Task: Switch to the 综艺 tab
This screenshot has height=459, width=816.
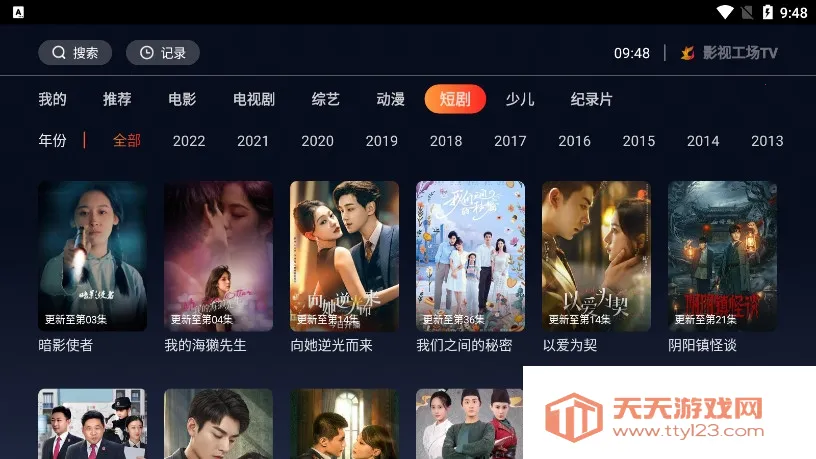Action: [x=326, y=99]
